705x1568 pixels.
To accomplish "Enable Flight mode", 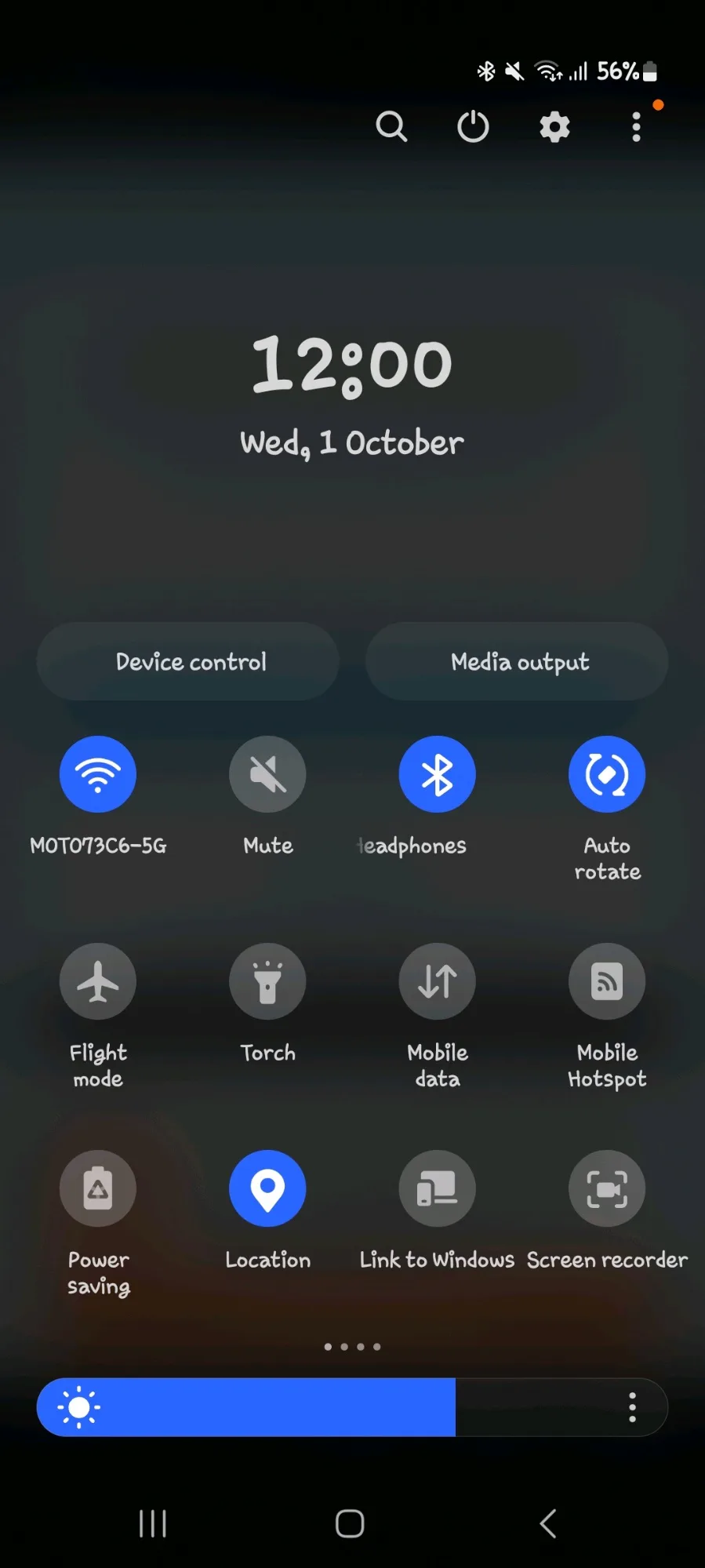I will pyautogui.click(x=98, y=981).
